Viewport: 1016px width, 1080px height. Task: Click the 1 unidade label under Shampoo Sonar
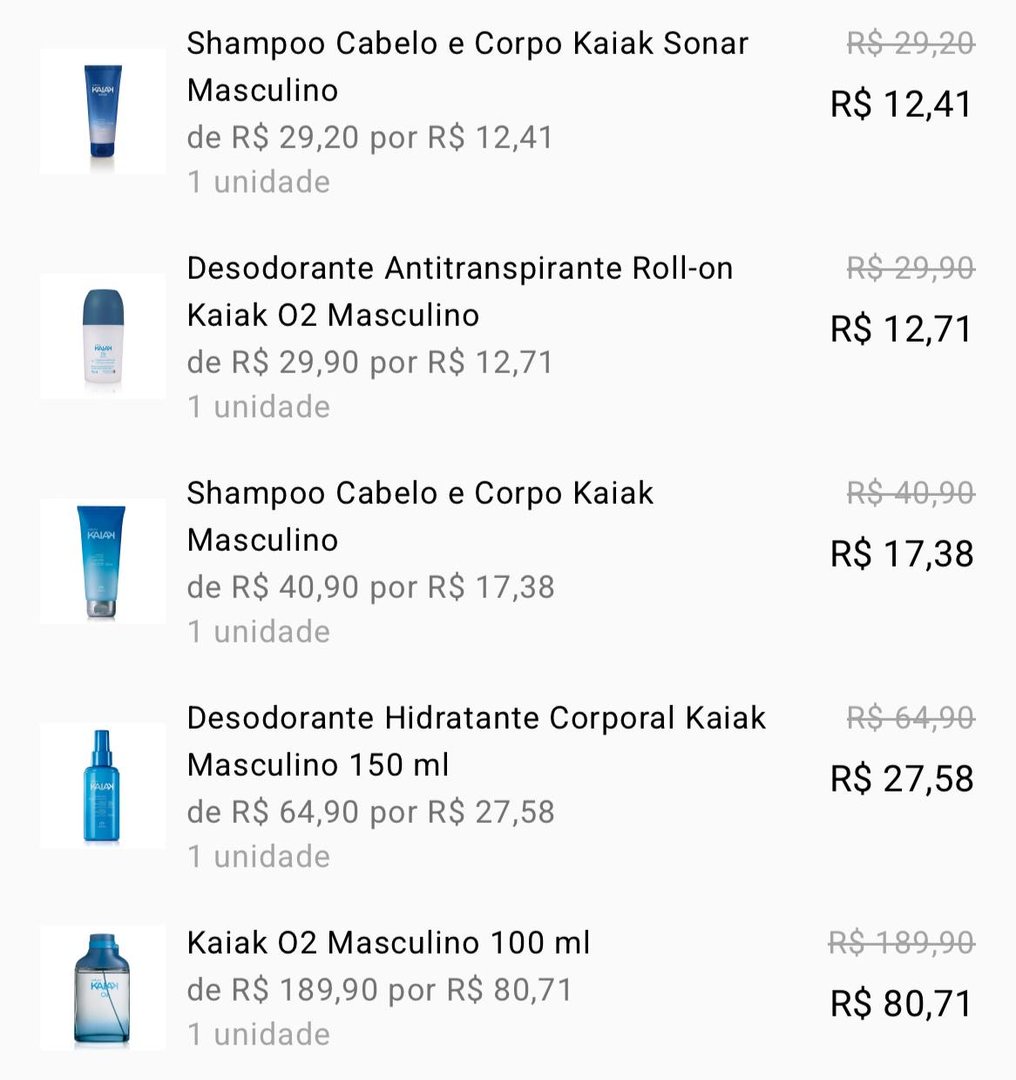[258, 182]
